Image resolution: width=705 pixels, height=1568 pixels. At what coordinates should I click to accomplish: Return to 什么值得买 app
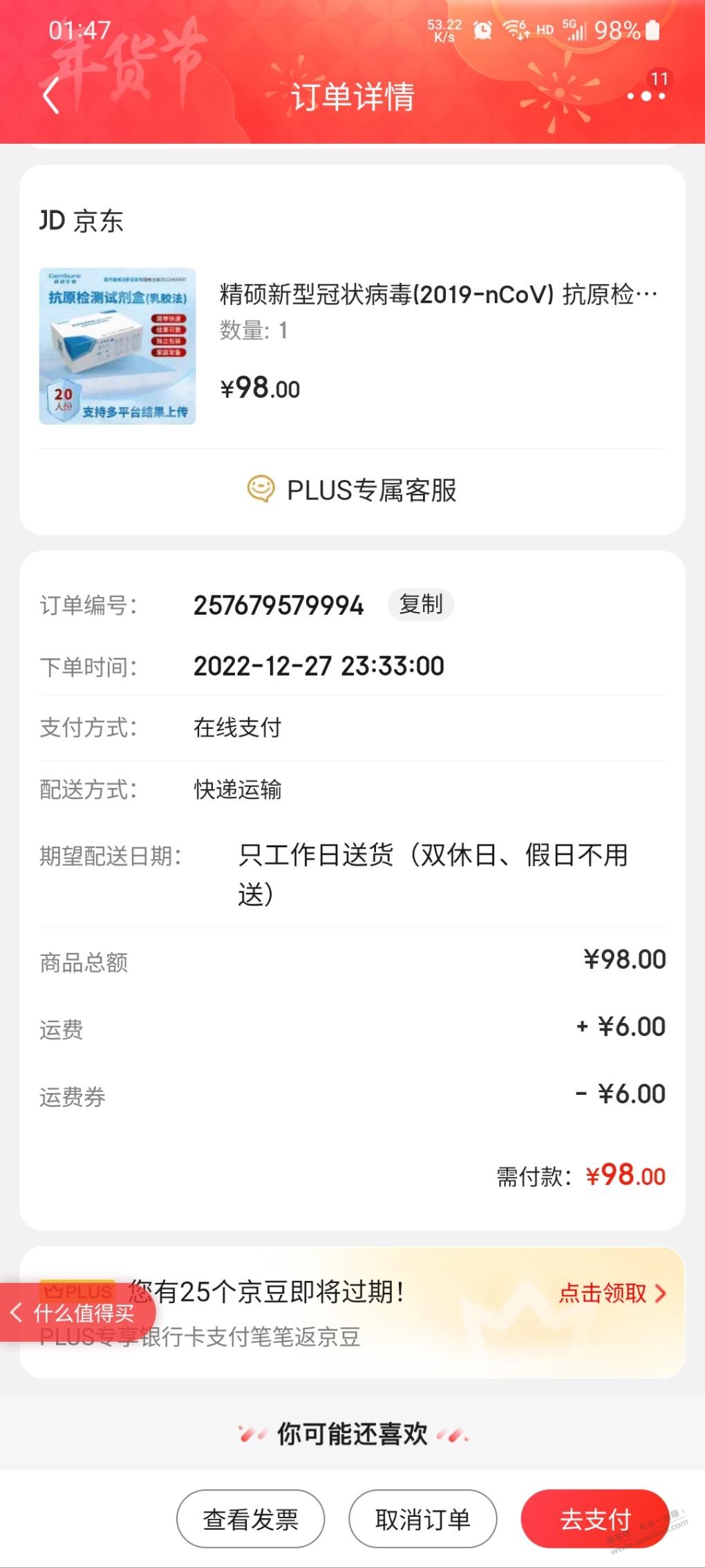pos(77,1312)
